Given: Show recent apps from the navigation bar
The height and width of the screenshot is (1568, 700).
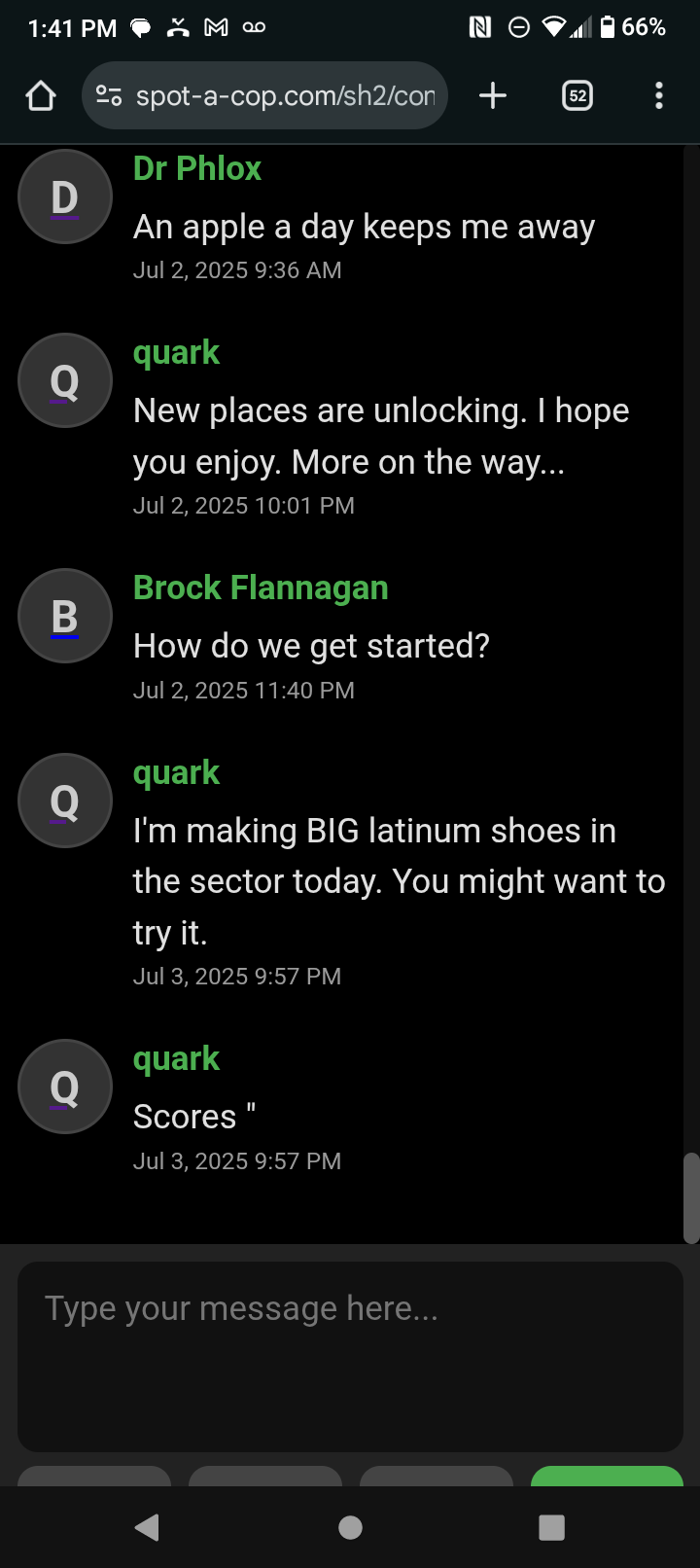Looking at the screenshot, I should pos(551,1527).
